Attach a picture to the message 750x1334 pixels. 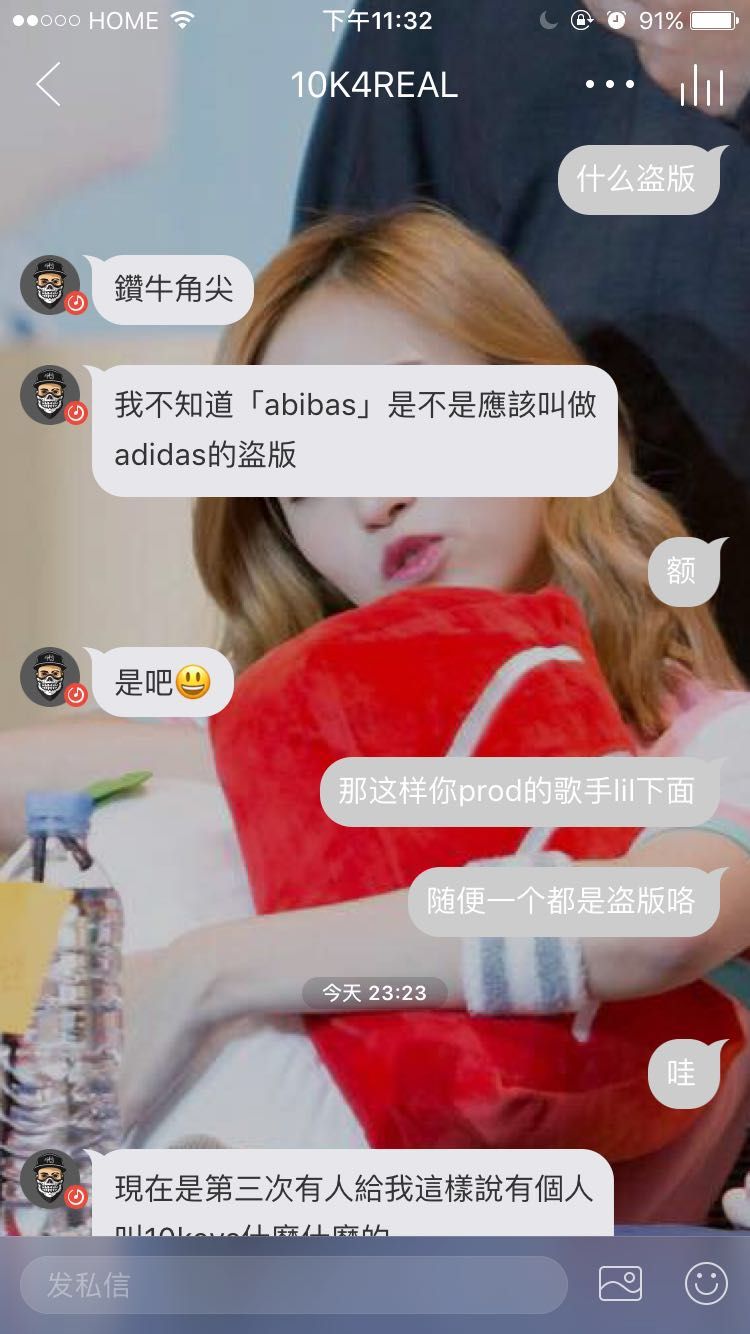coord(620,1284)
